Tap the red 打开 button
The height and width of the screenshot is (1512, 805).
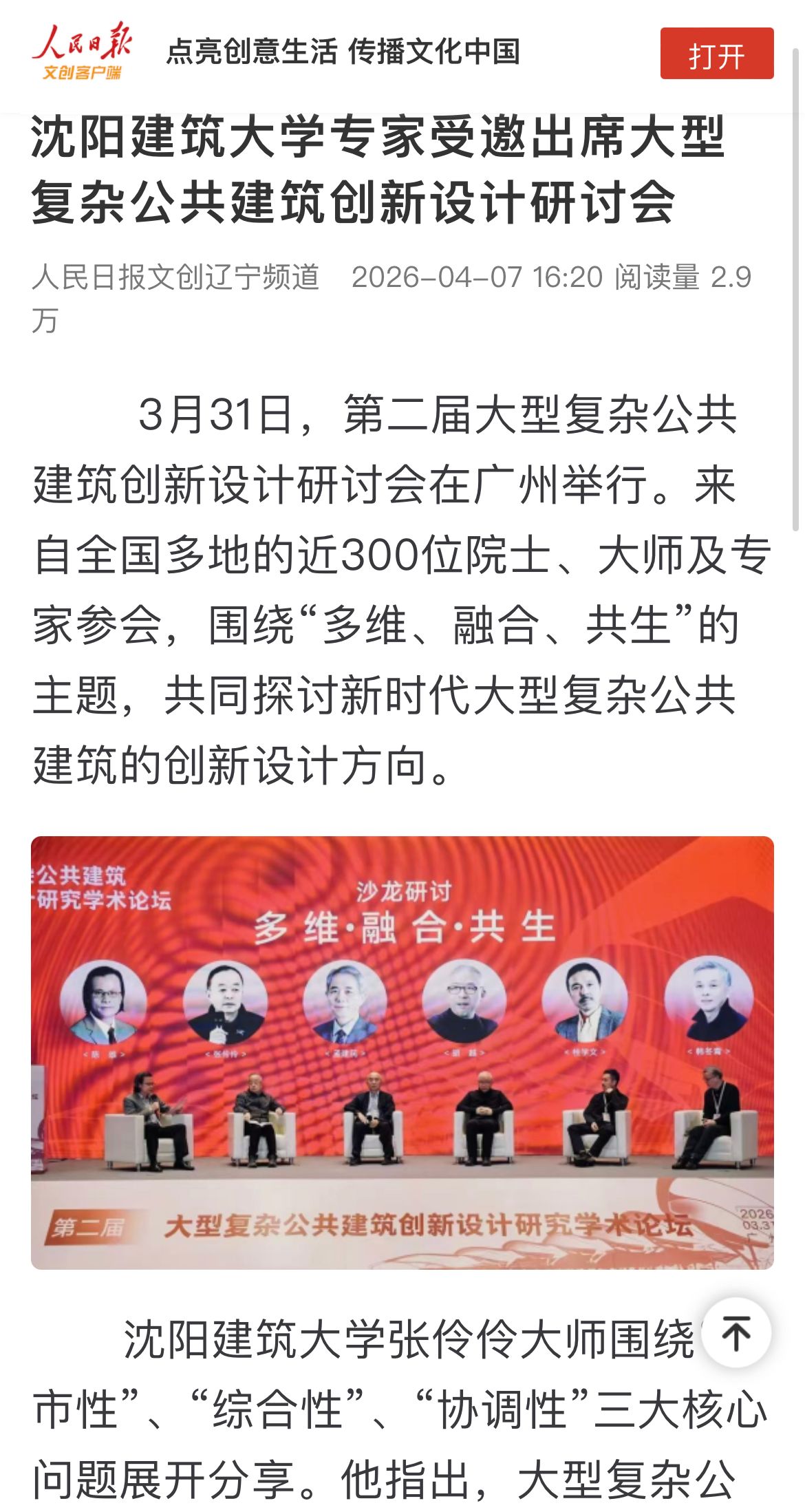point(716,54)
